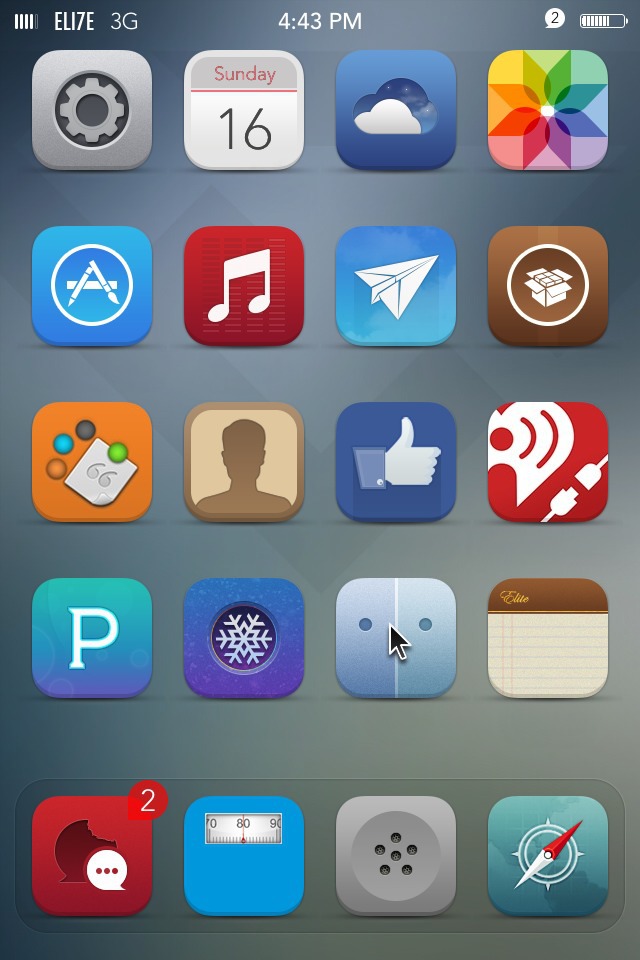This screenshot has width=640, height=960.
Task: Open the orange Game Center app
Action: (x=92, y=462)
